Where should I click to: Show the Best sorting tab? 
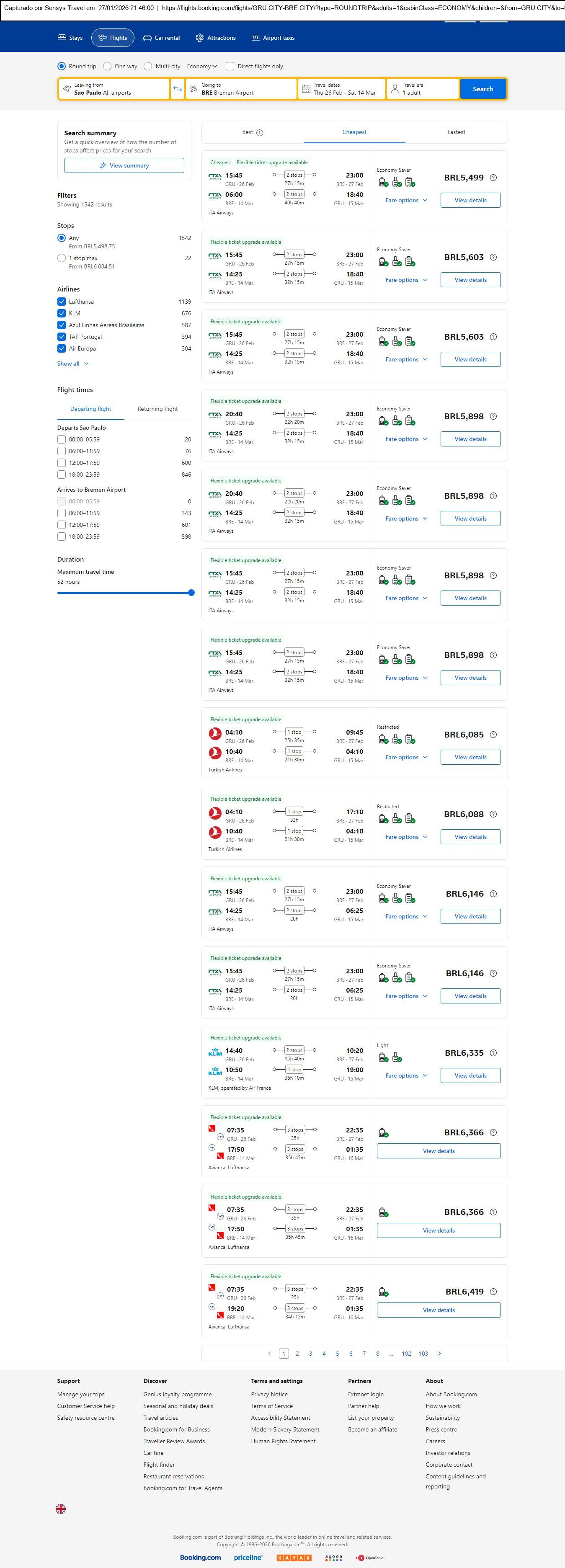(x=252, y=132)
